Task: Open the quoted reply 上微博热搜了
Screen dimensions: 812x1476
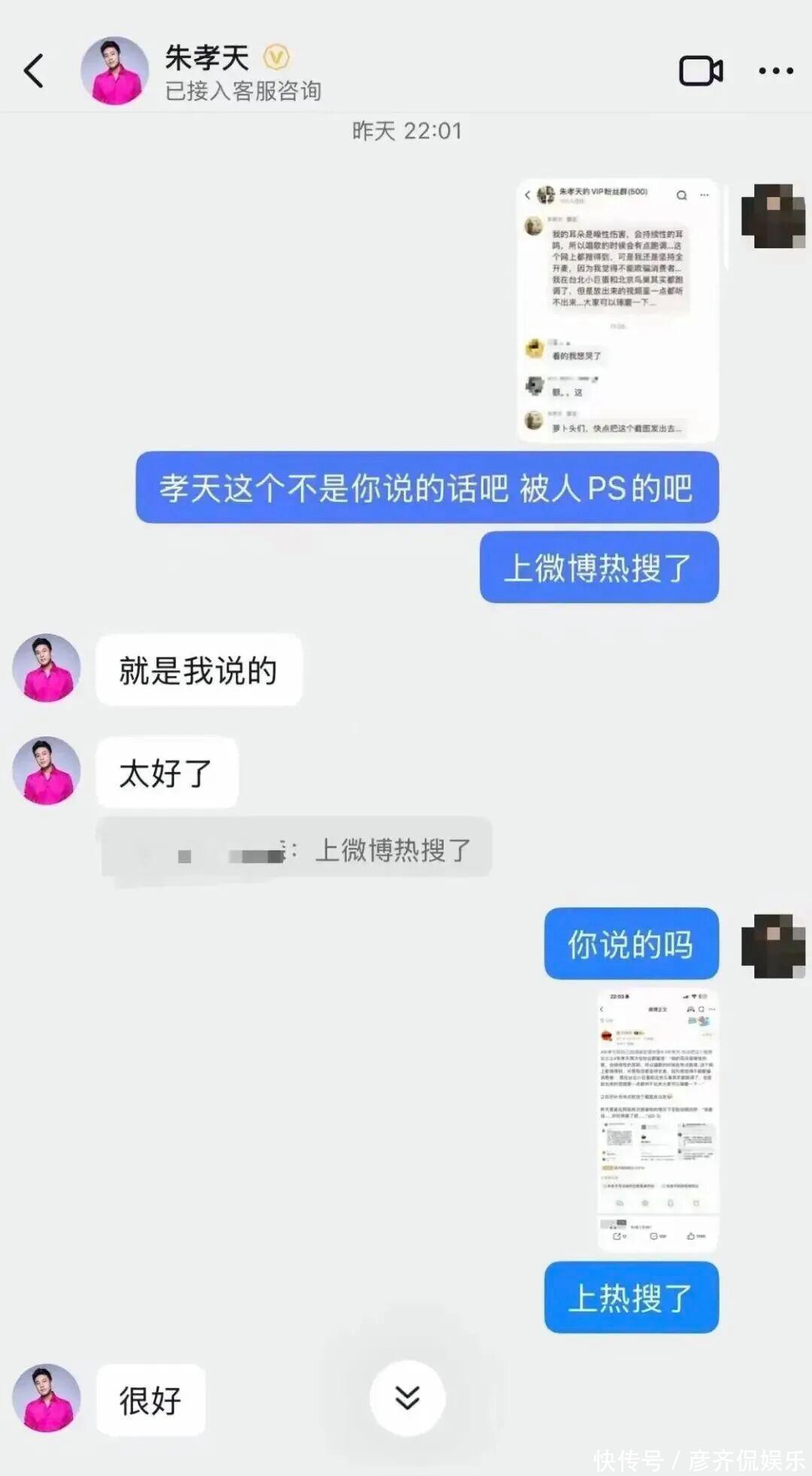Action: point(296,850)
